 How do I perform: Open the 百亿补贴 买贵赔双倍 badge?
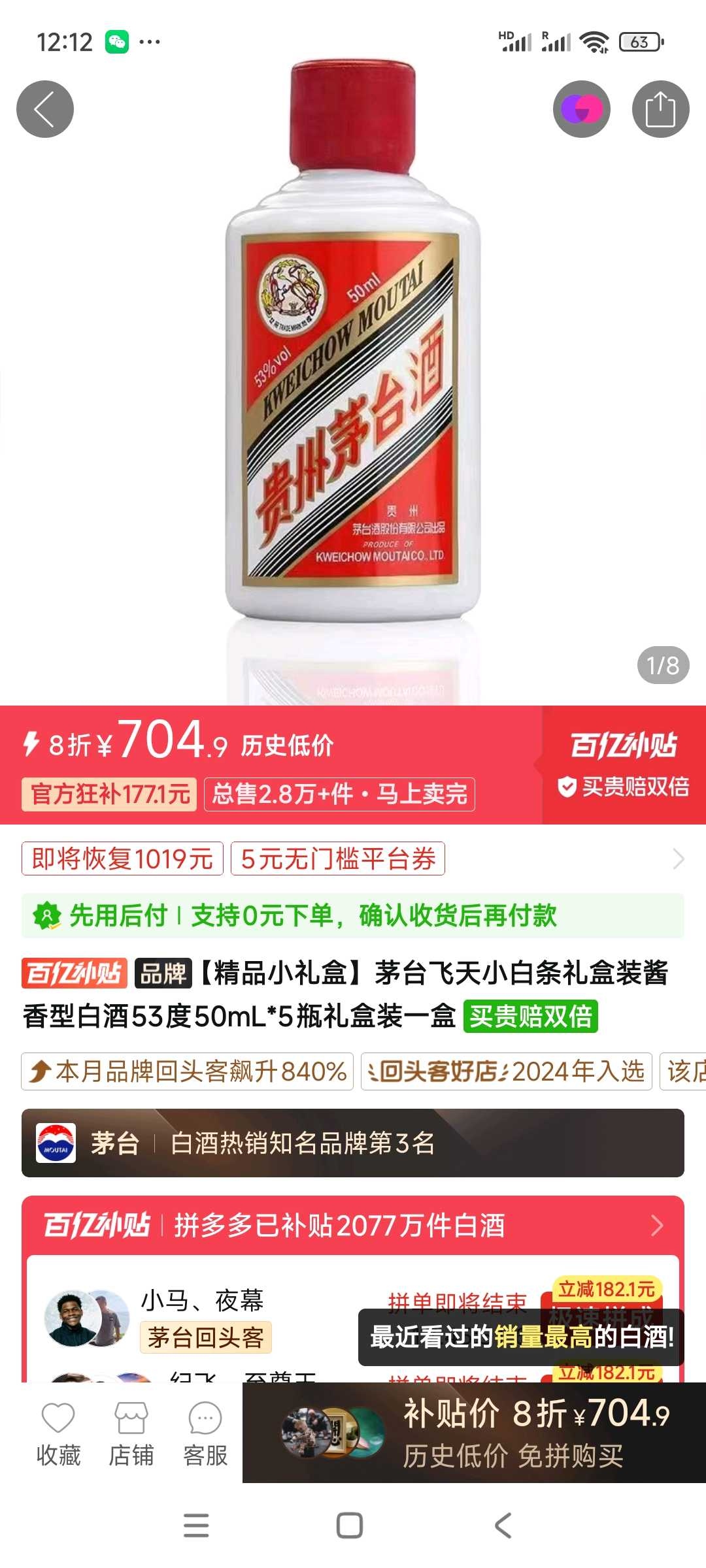pyautogui.click(x=624, y=764)
